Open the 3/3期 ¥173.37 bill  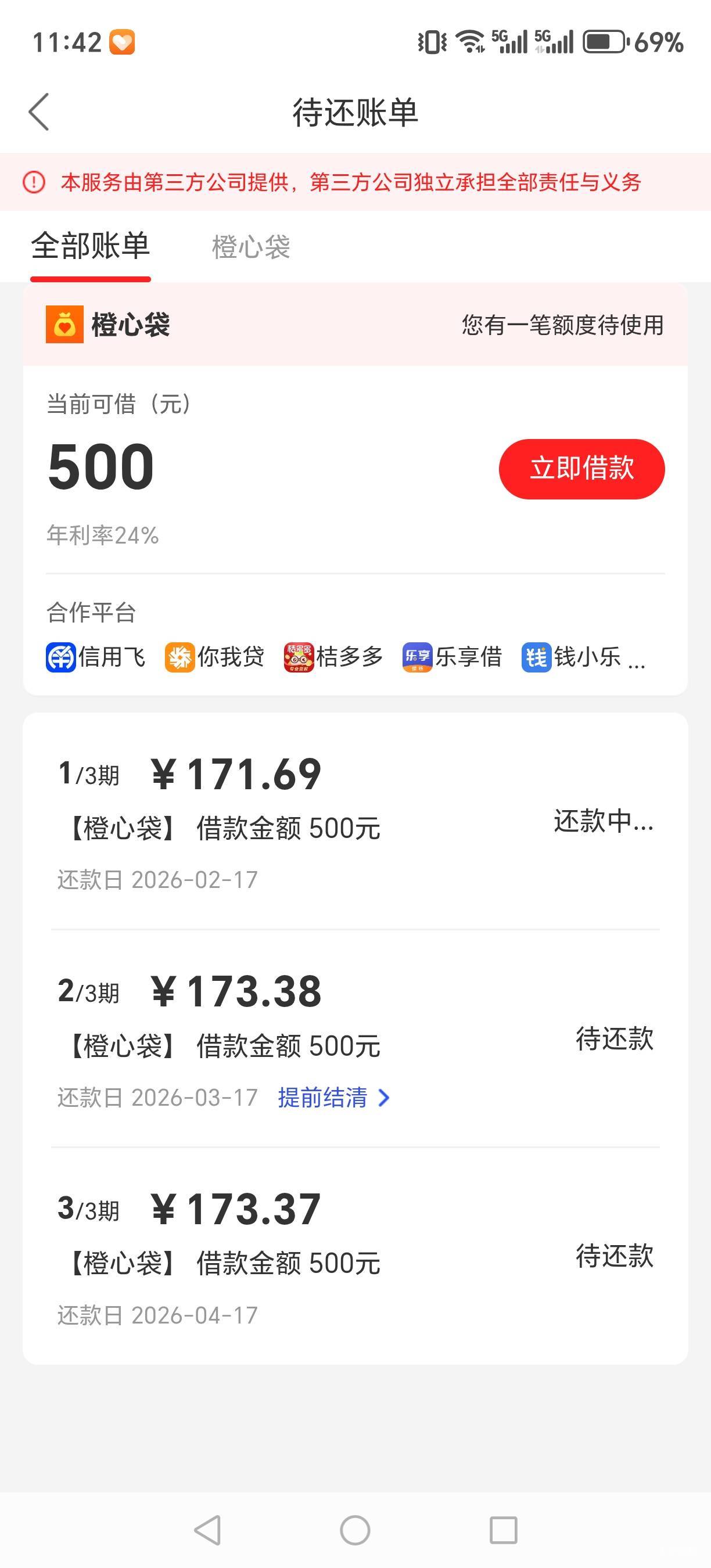[355, 1255]
